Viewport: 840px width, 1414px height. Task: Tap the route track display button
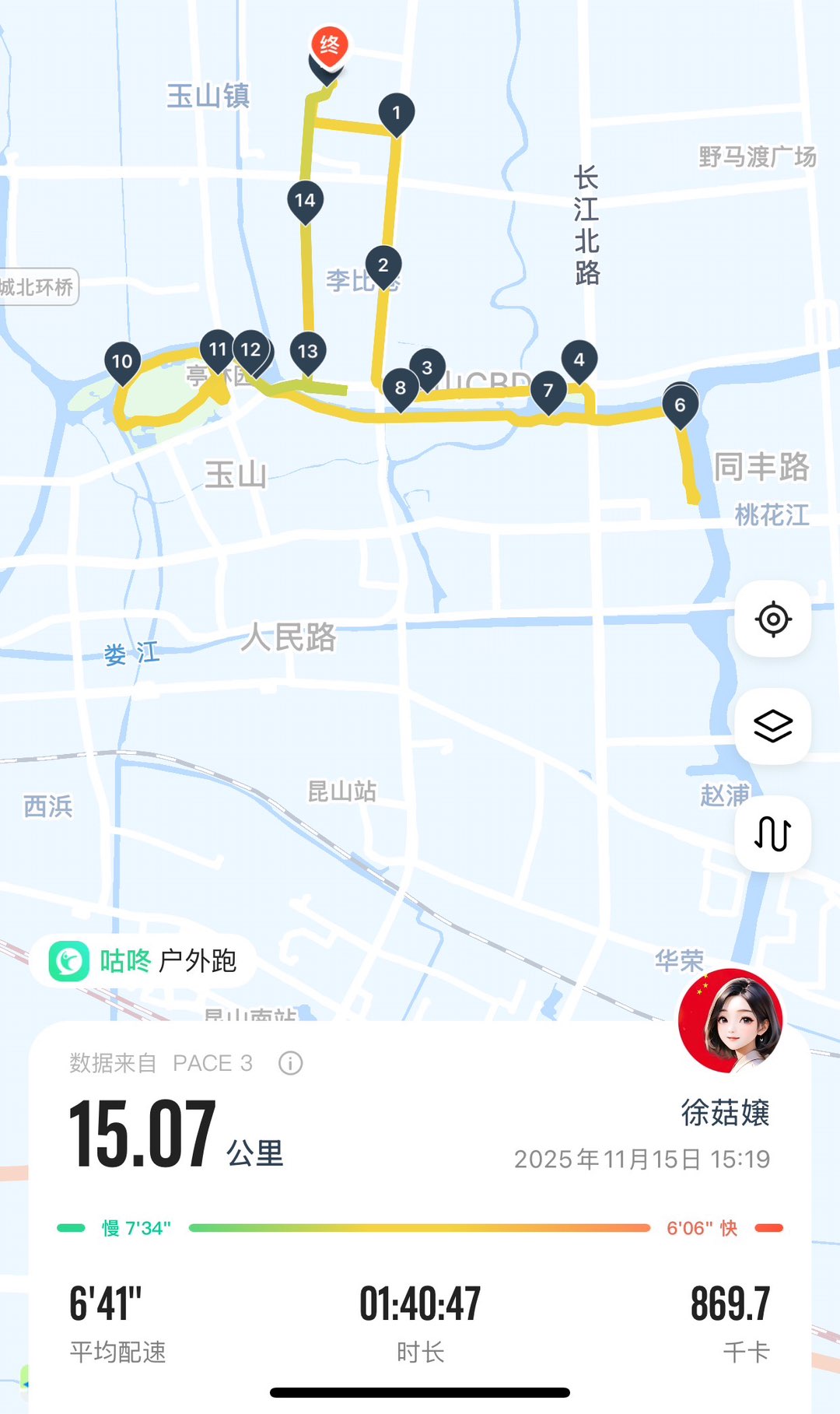pos(773,833)
